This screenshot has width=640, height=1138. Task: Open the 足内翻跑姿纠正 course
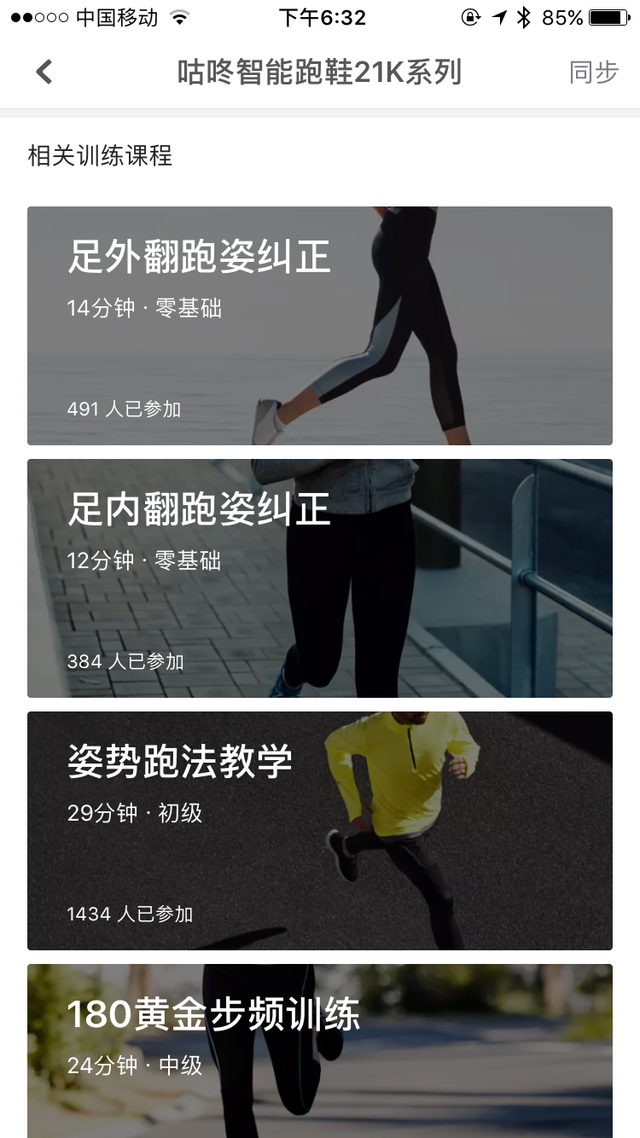point(320,578)
